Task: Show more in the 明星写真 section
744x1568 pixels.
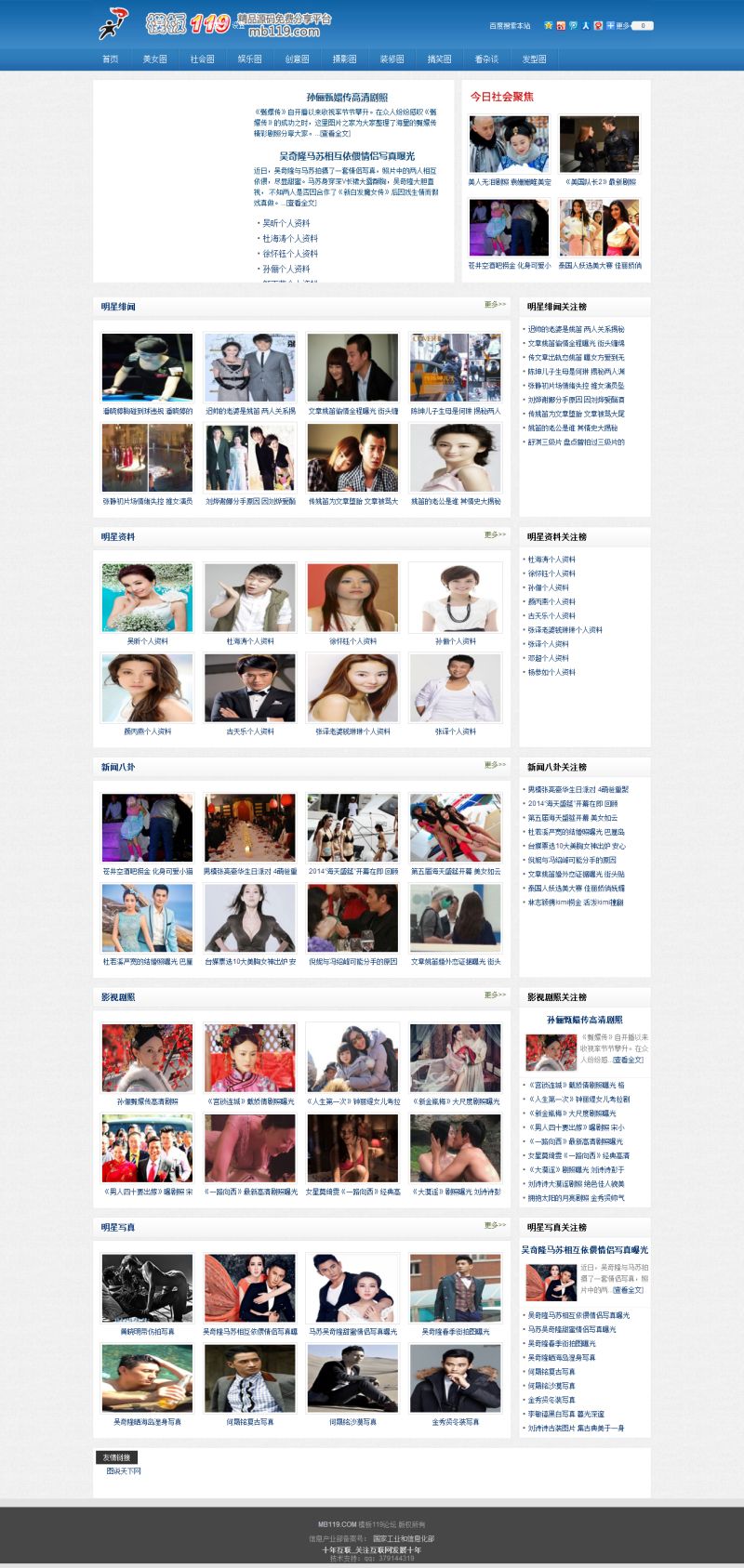Action: (x=495, y=1225)
